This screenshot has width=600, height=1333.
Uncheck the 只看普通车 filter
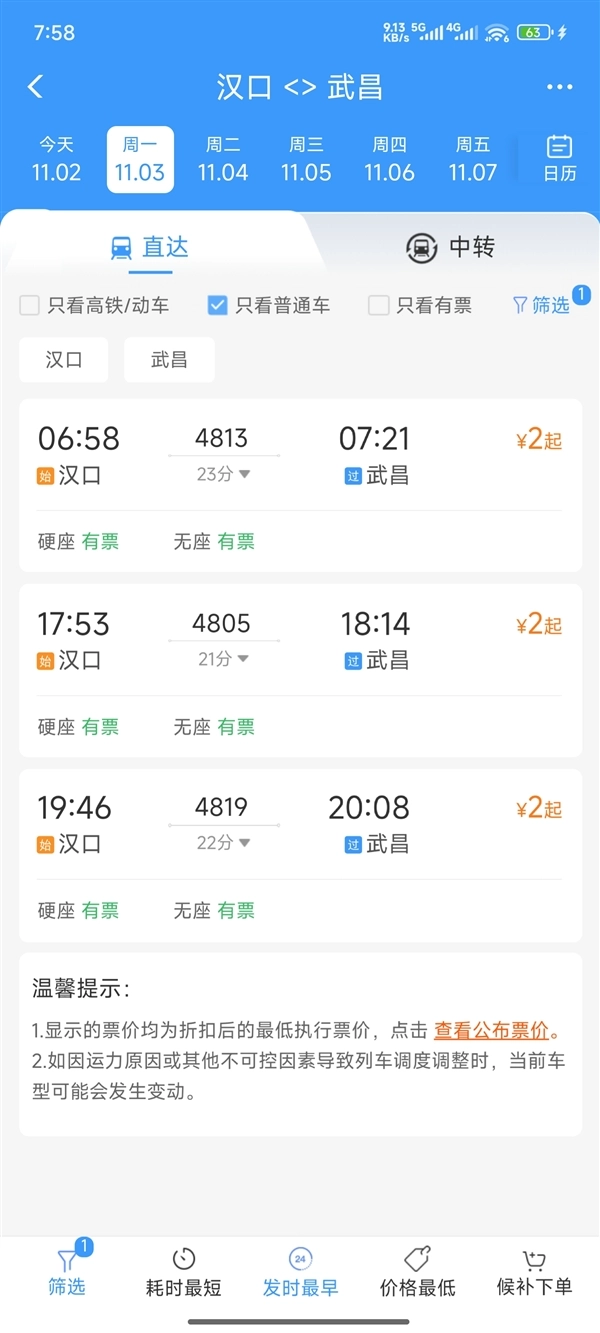point(218,306)
